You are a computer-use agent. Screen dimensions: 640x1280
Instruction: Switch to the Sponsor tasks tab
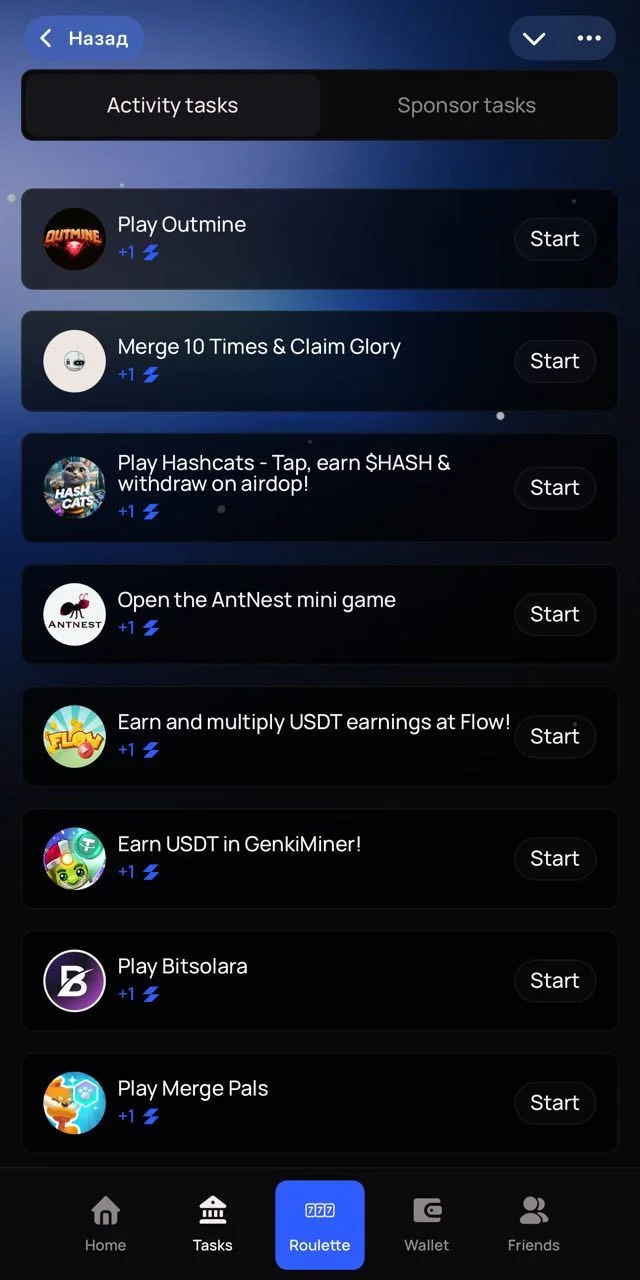coord(466,105)
